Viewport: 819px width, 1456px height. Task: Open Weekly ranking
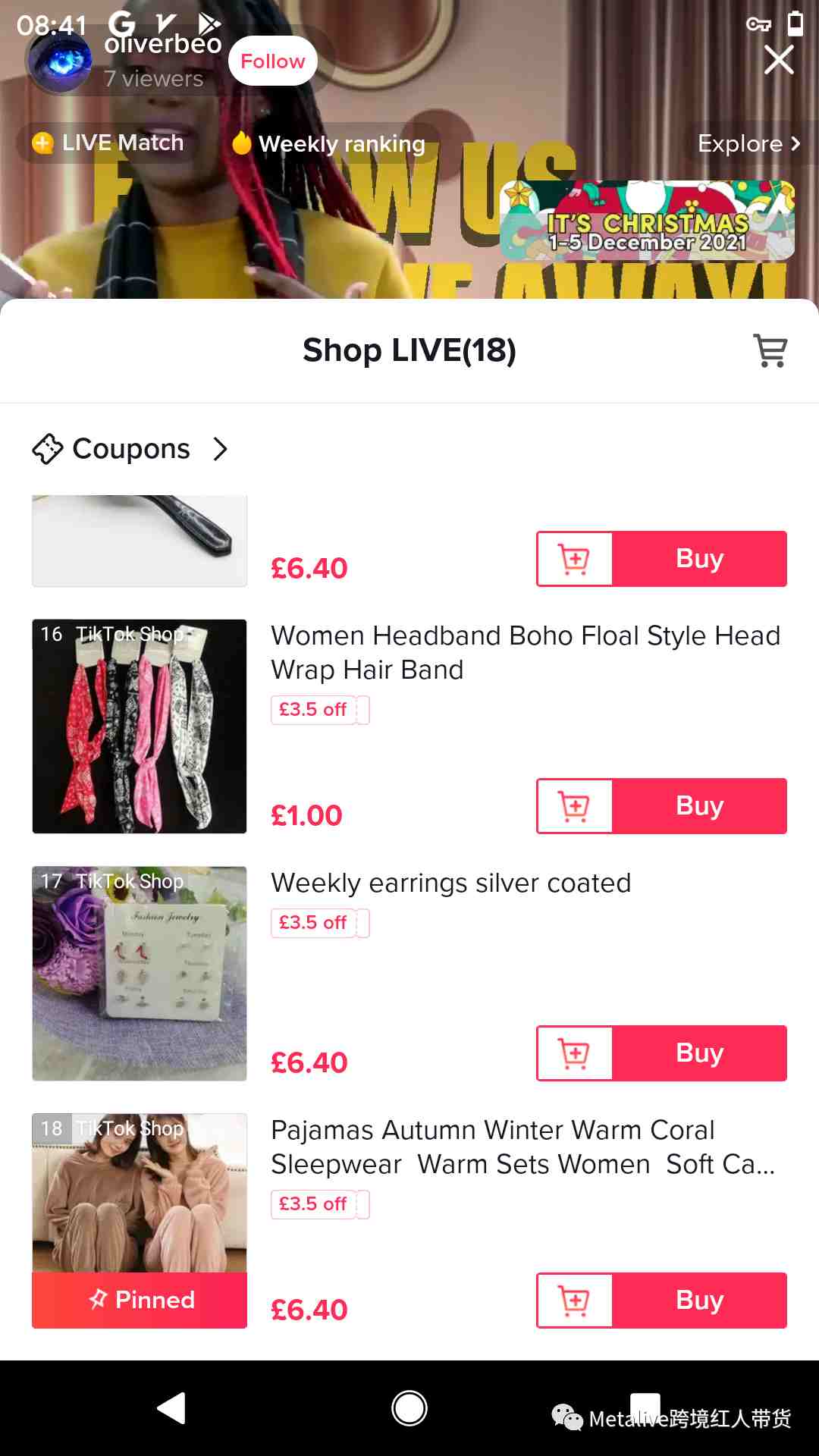point(330,143)
